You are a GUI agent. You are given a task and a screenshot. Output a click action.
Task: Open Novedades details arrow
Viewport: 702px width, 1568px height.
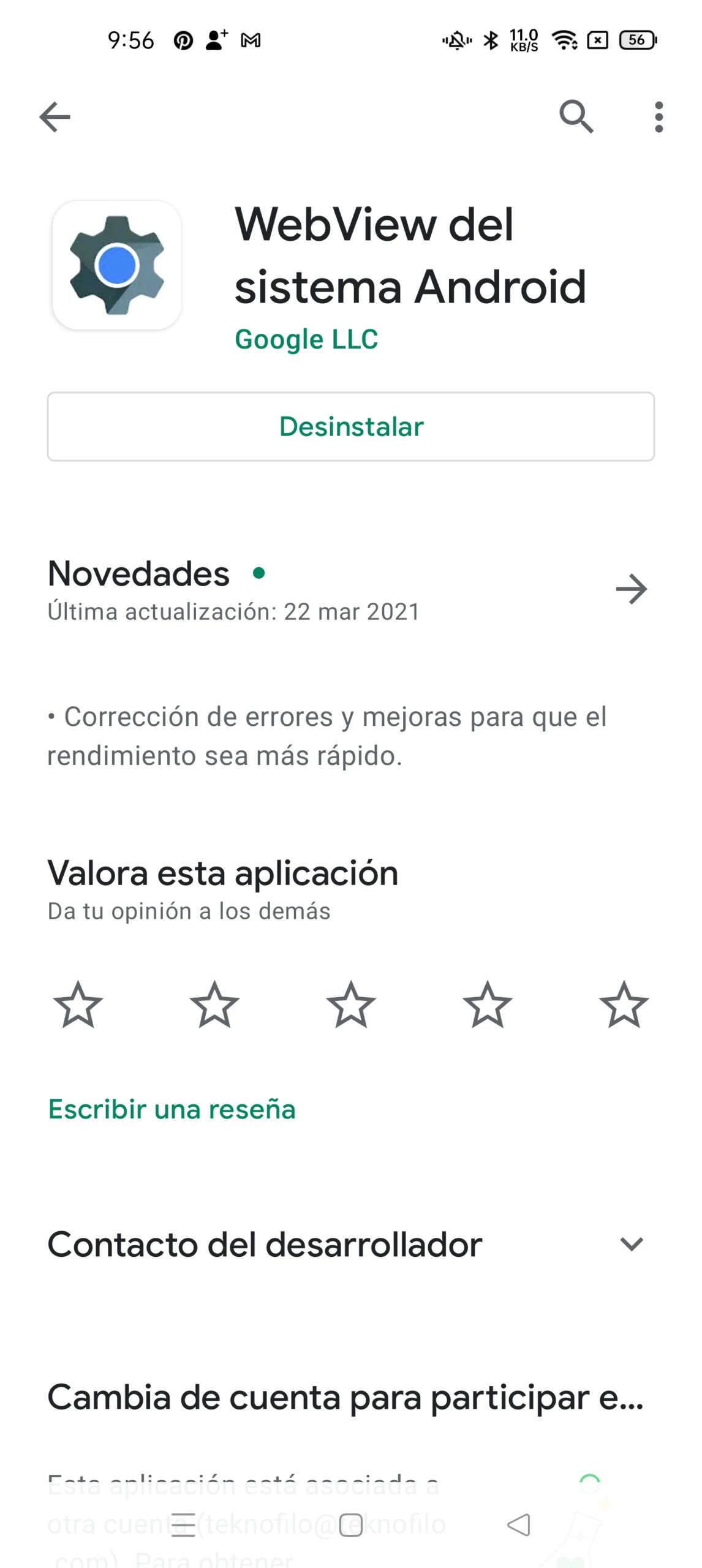[x=632, y=589]
